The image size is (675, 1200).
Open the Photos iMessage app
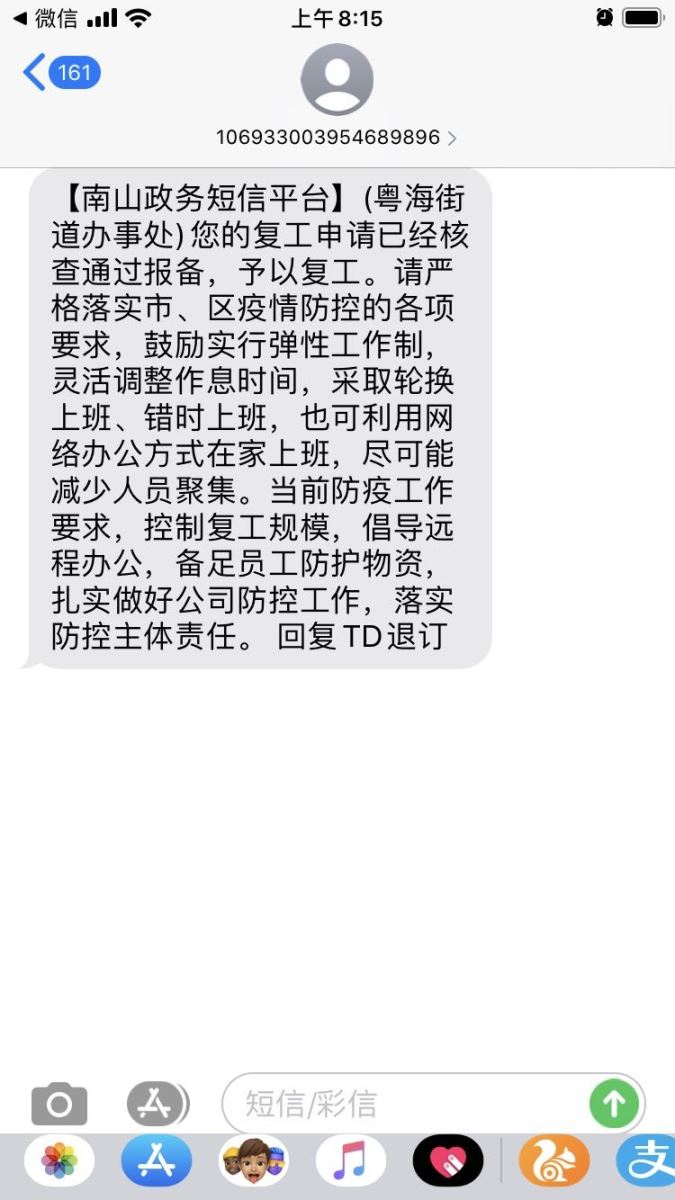tap(59, 1162)
